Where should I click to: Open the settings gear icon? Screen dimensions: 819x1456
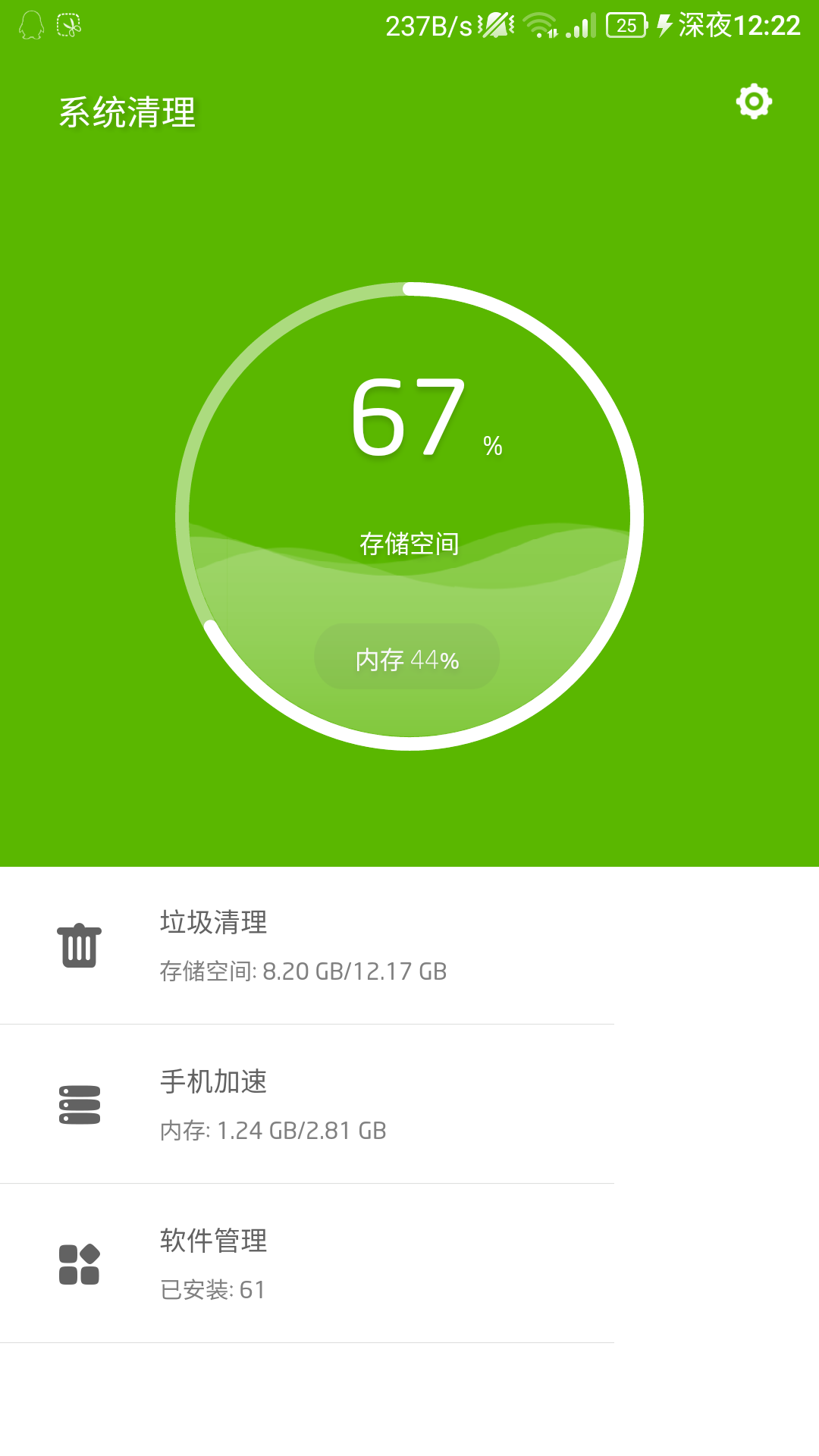click(753, 101)
